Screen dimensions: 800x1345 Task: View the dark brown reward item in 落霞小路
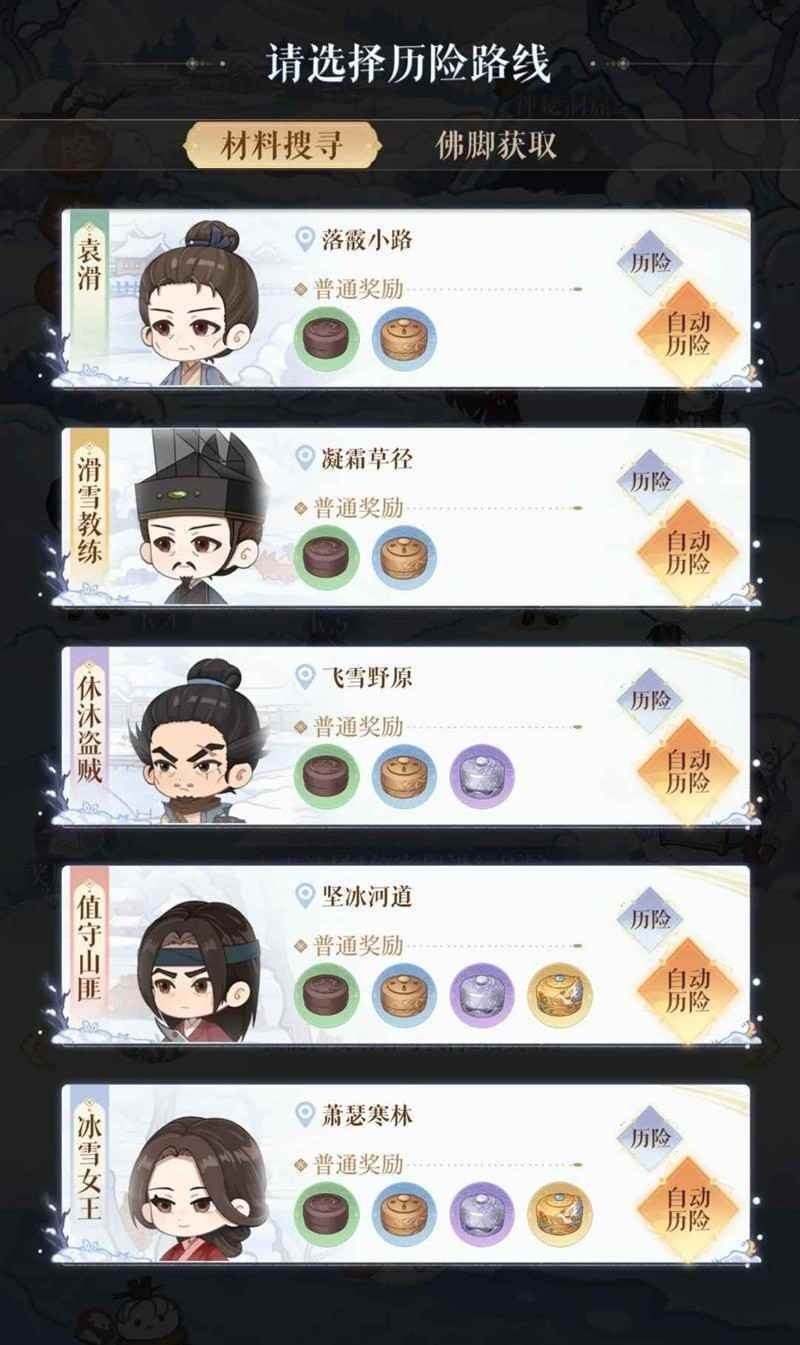click(326, 340)
